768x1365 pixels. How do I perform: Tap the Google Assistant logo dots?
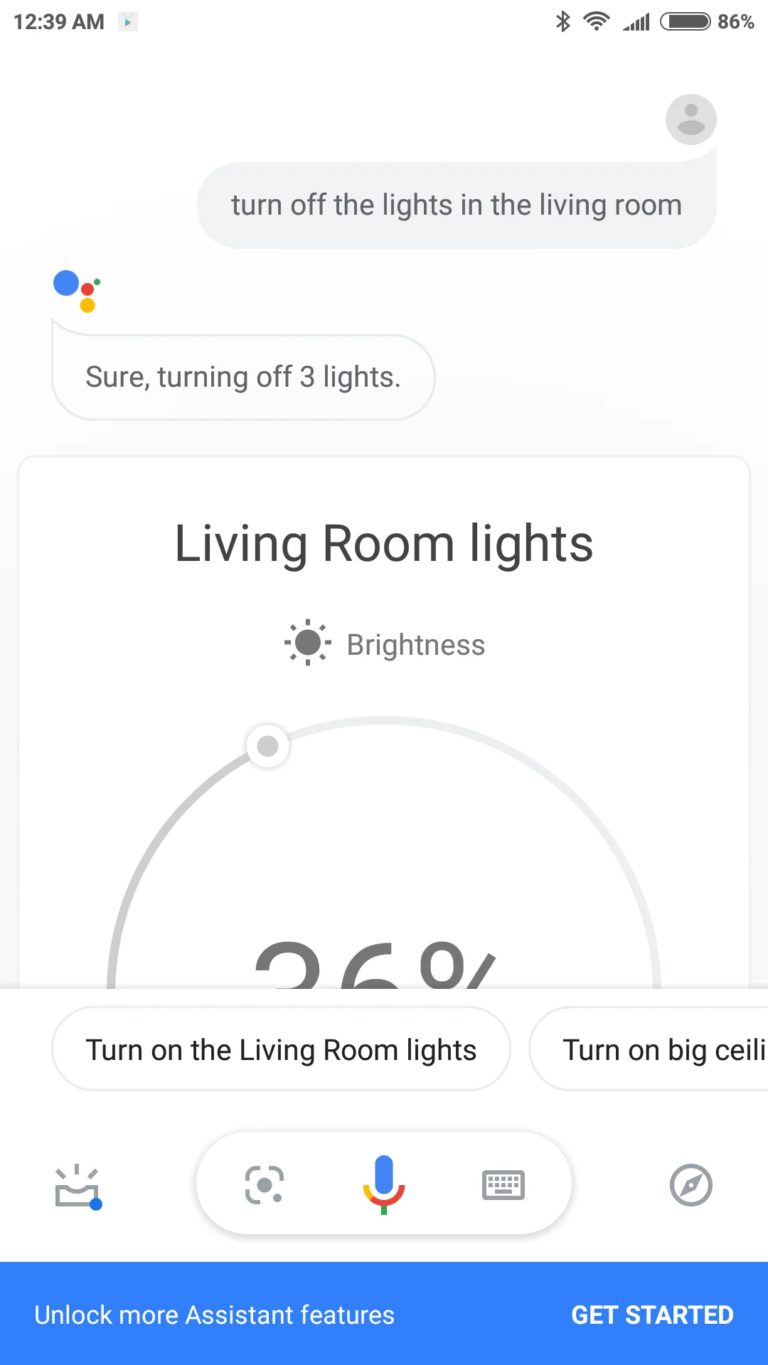pos(76,290)
